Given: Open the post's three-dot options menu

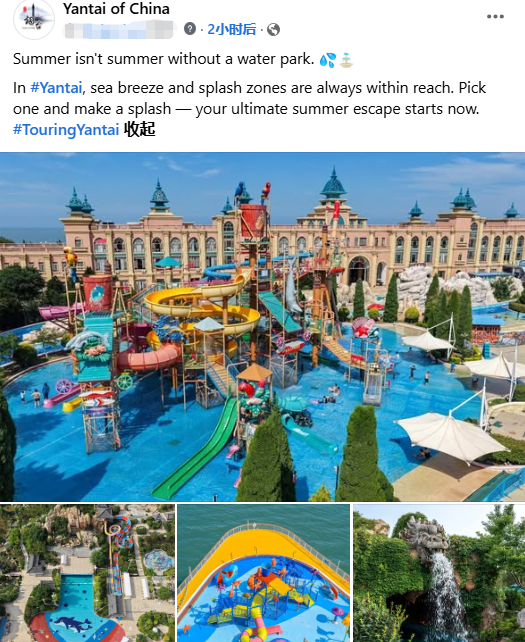Looking at the screenshot, I should point(495,16).
